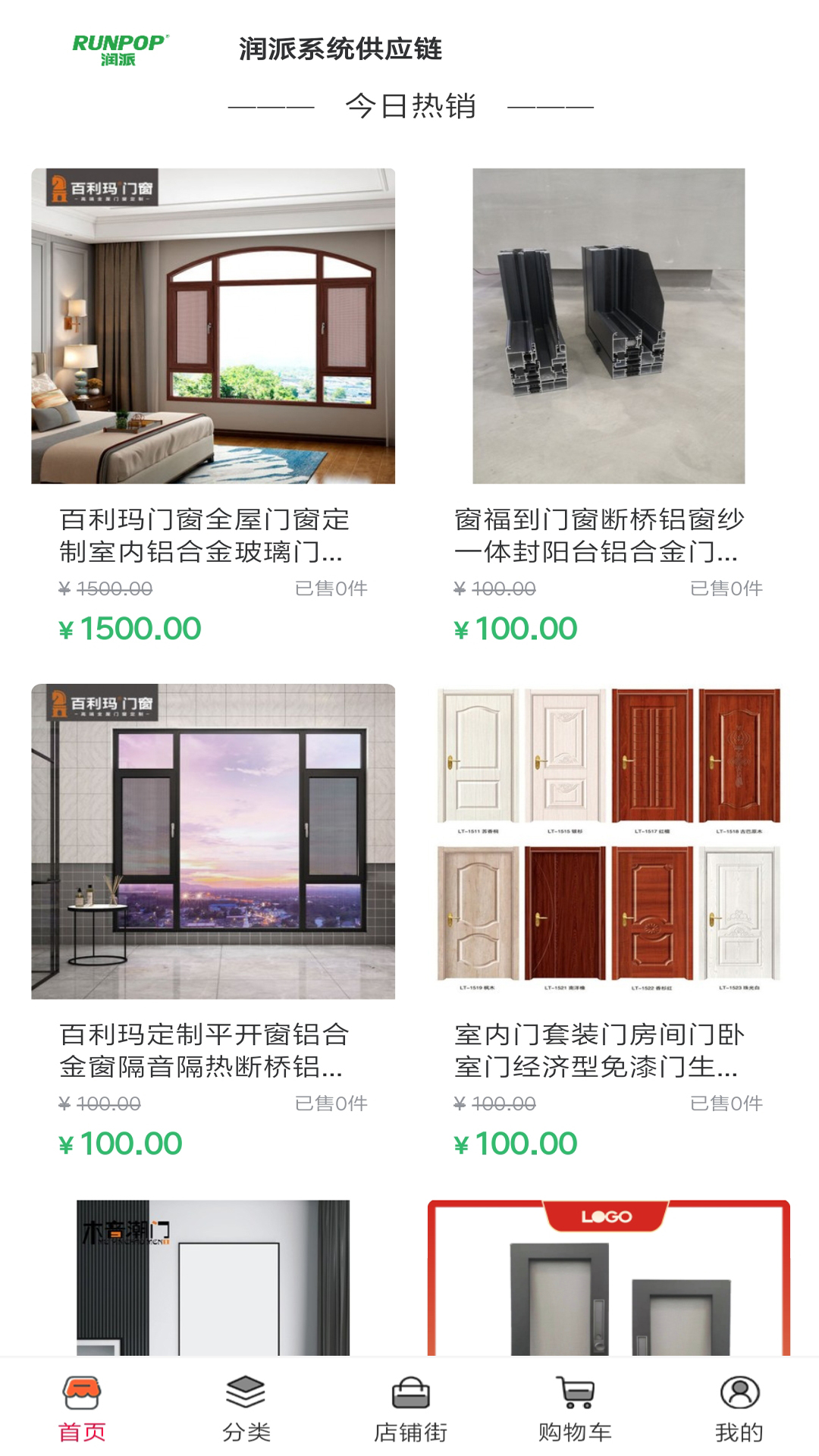Switch to the 分类 tab
This screenshot has width=819, height=1456.
coord(246,1407)
